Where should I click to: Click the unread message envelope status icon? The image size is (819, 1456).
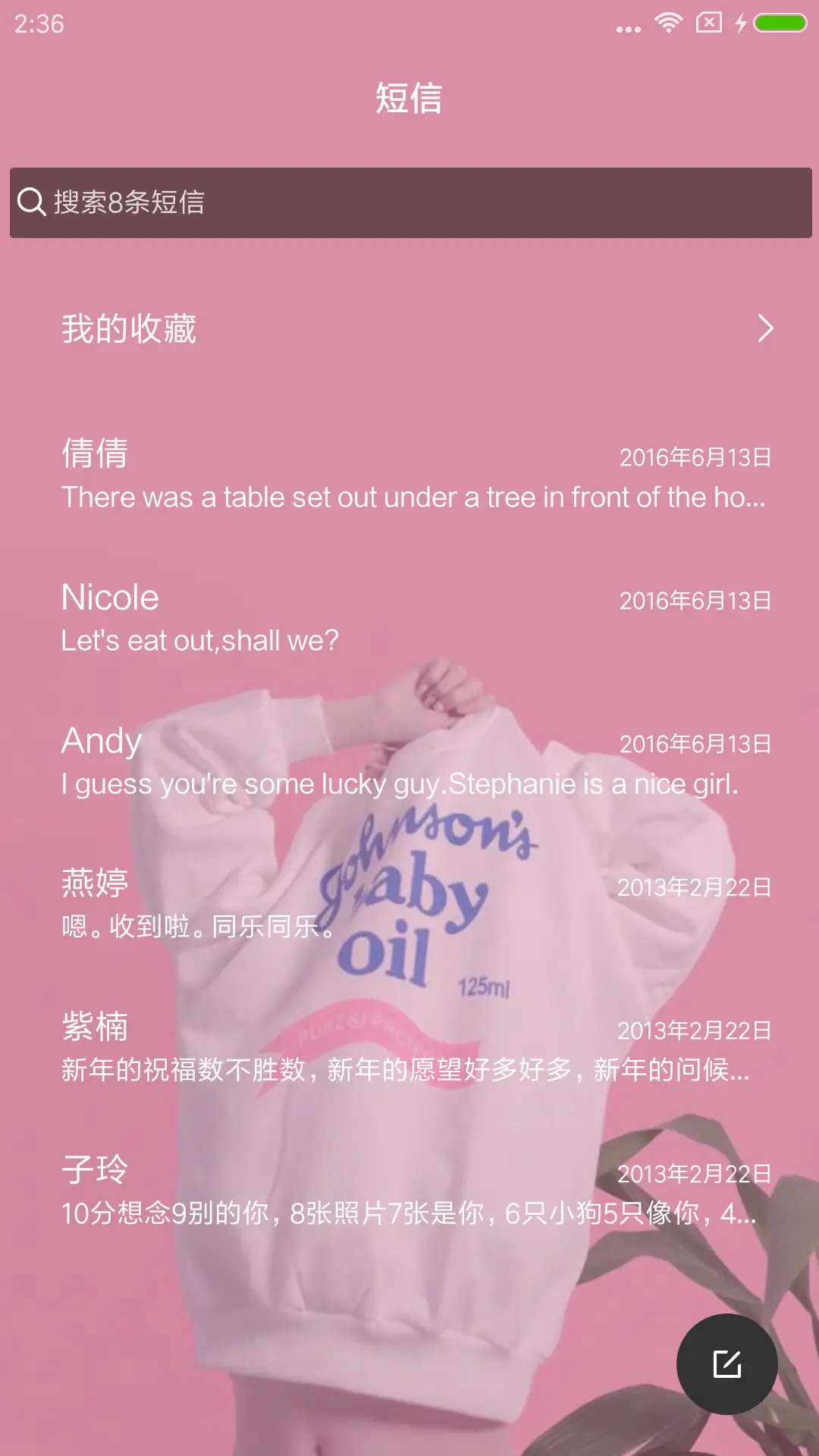click(708, 24)
